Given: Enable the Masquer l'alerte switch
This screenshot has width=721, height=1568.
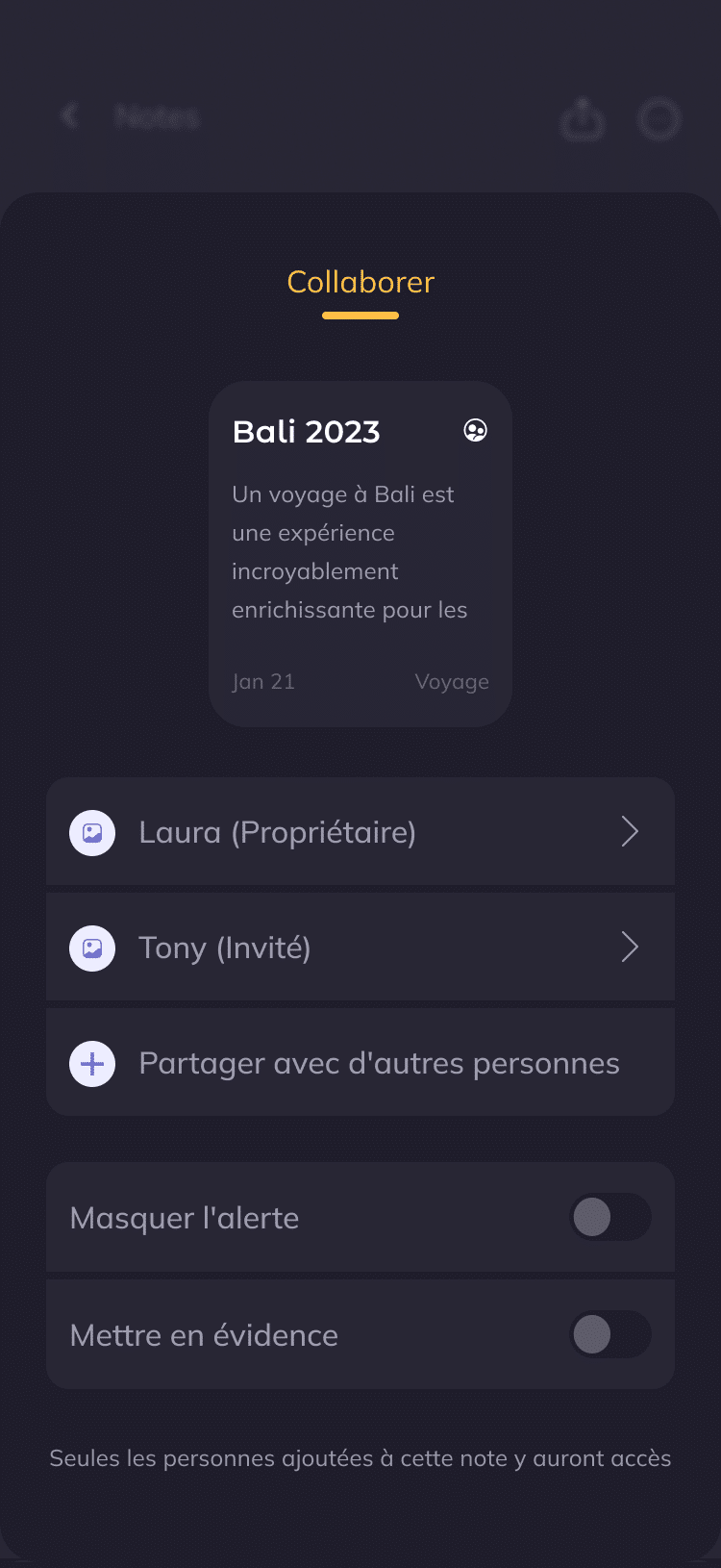Looking at the screenshot, I should tap(609, 1218).
